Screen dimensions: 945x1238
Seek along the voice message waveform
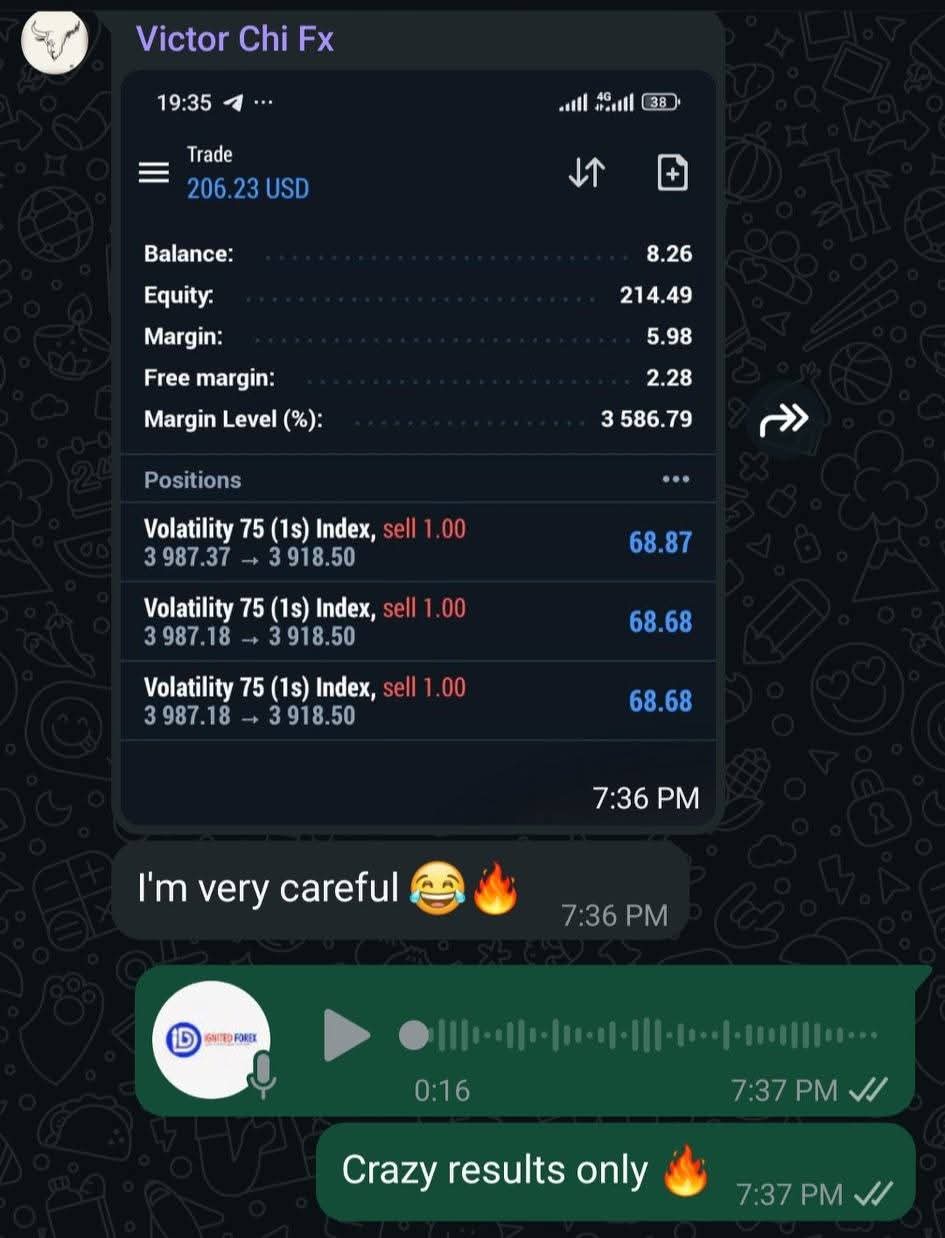[640, 1036]
